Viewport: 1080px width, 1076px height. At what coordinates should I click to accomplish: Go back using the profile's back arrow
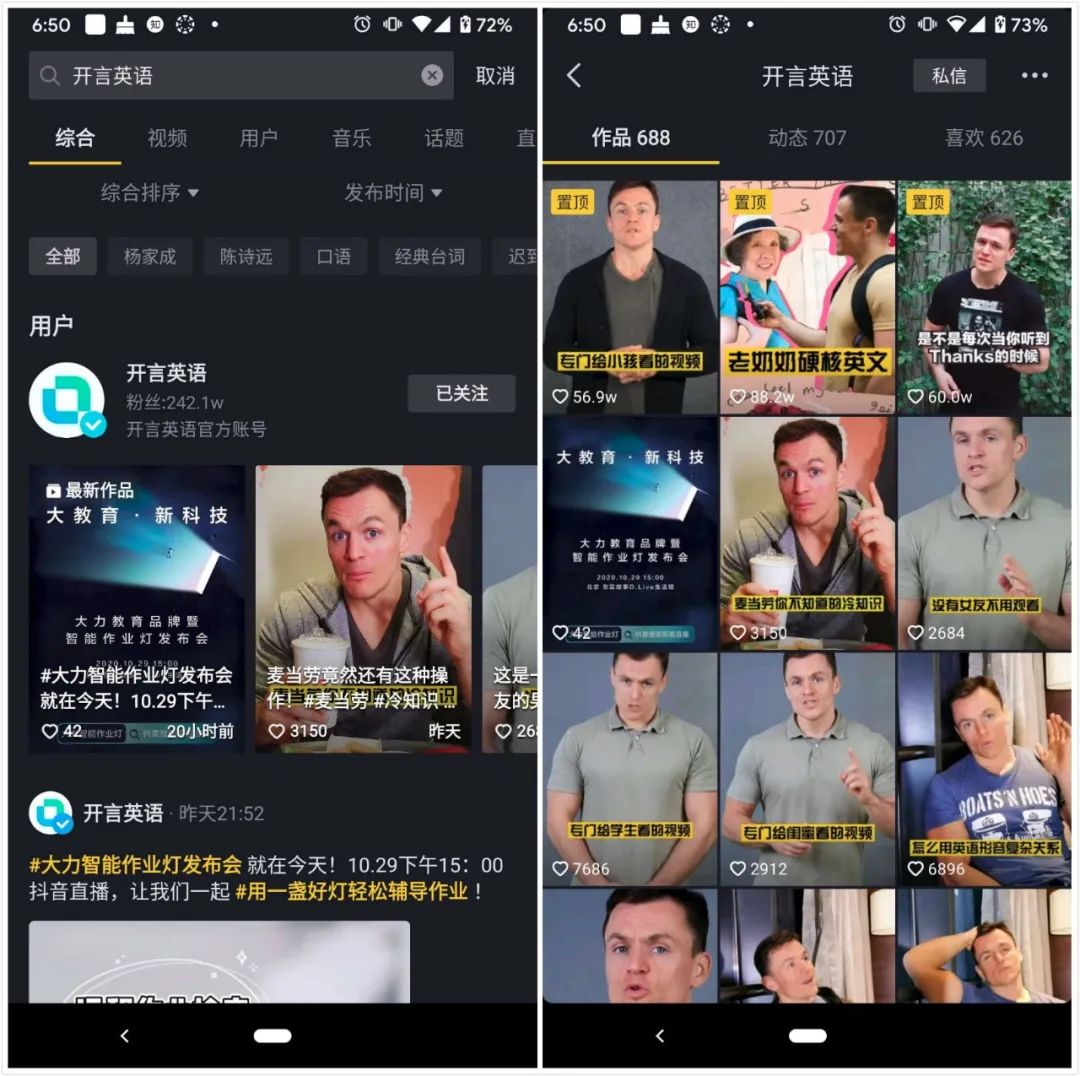coord(574,76)
